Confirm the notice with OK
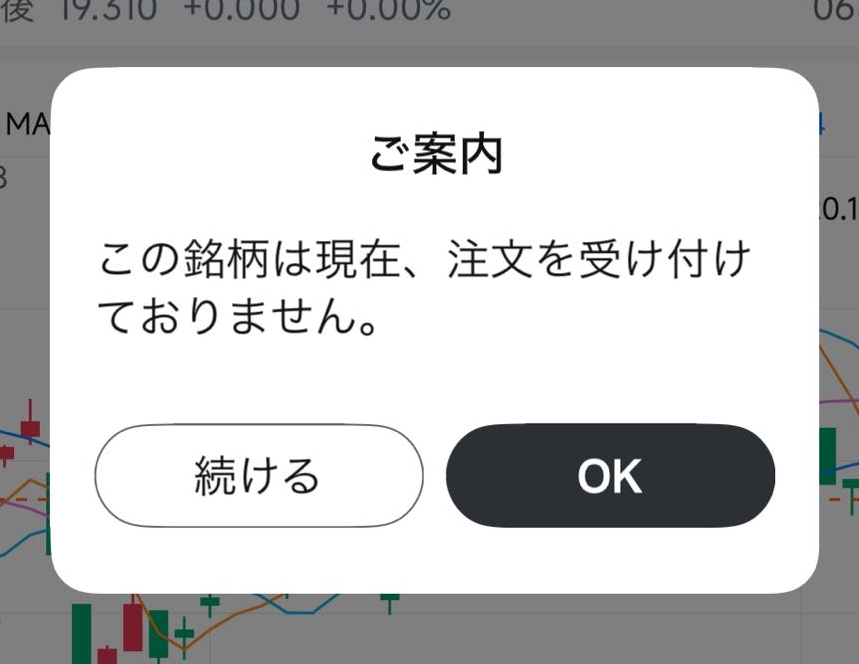 tap(610, 476)
